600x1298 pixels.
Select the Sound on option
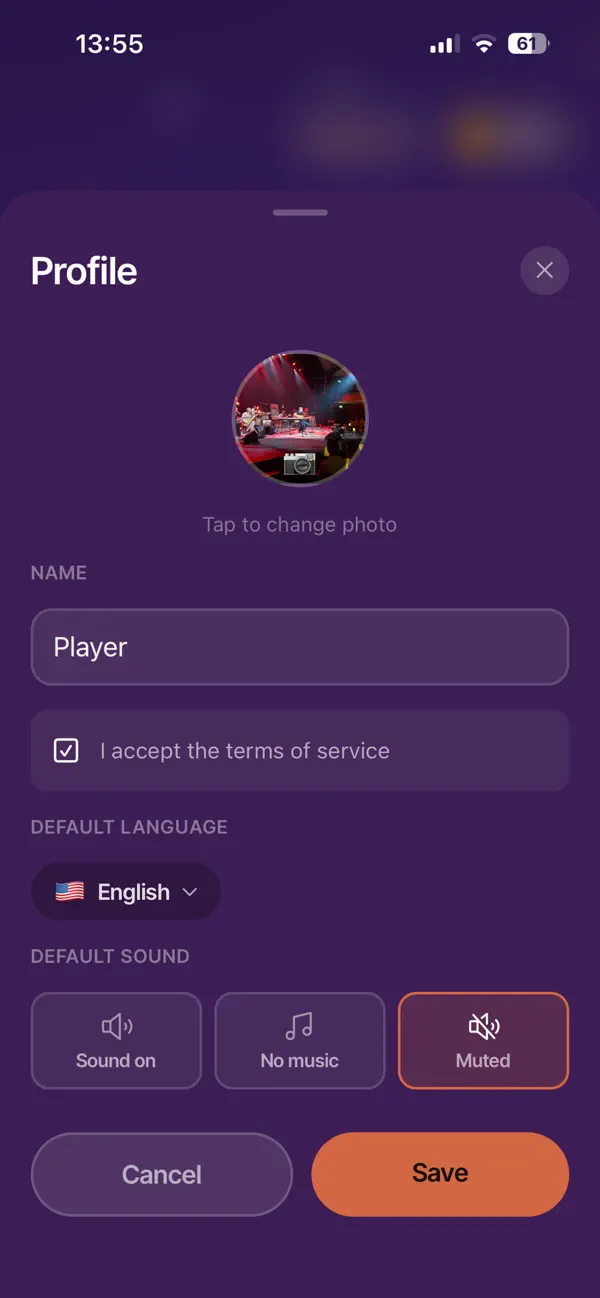pos(116,1041)
